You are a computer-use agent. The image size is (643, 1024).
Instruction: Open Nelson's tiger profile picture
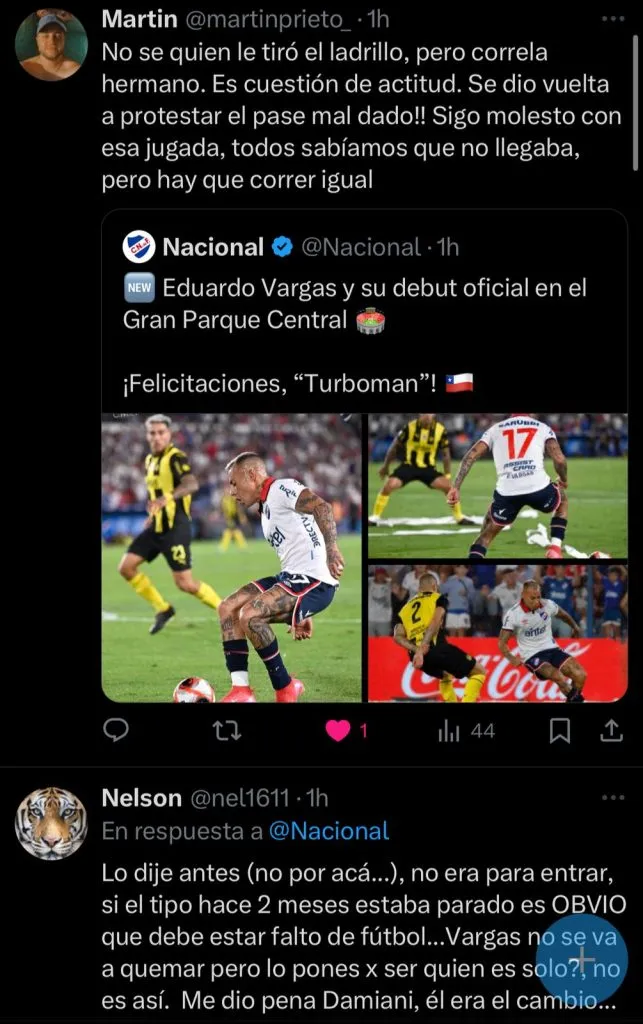tap(51, 823)
